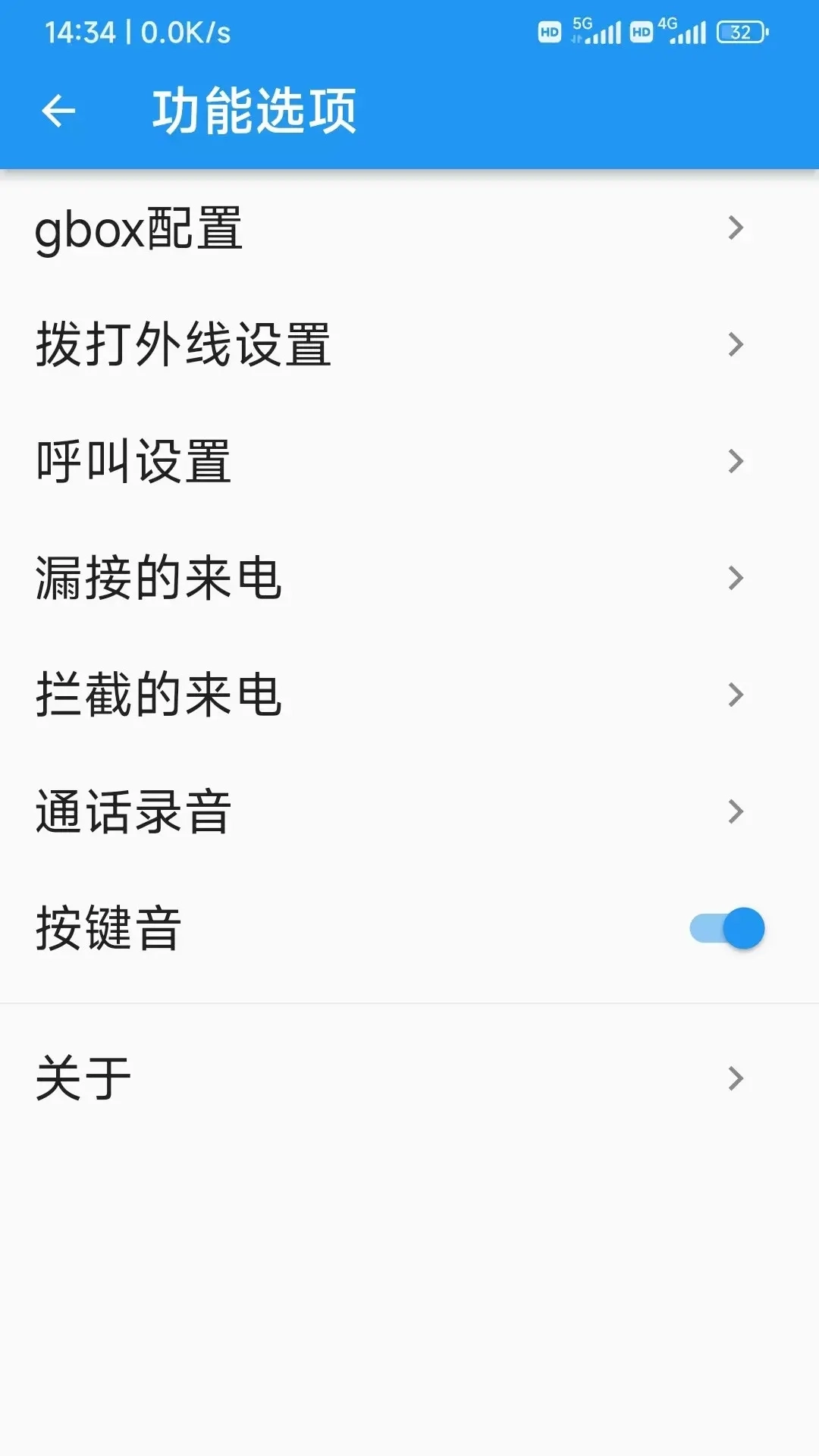Disable the keypress sound toggle
The image size is (819, 1456).
[x=724, y=927]
